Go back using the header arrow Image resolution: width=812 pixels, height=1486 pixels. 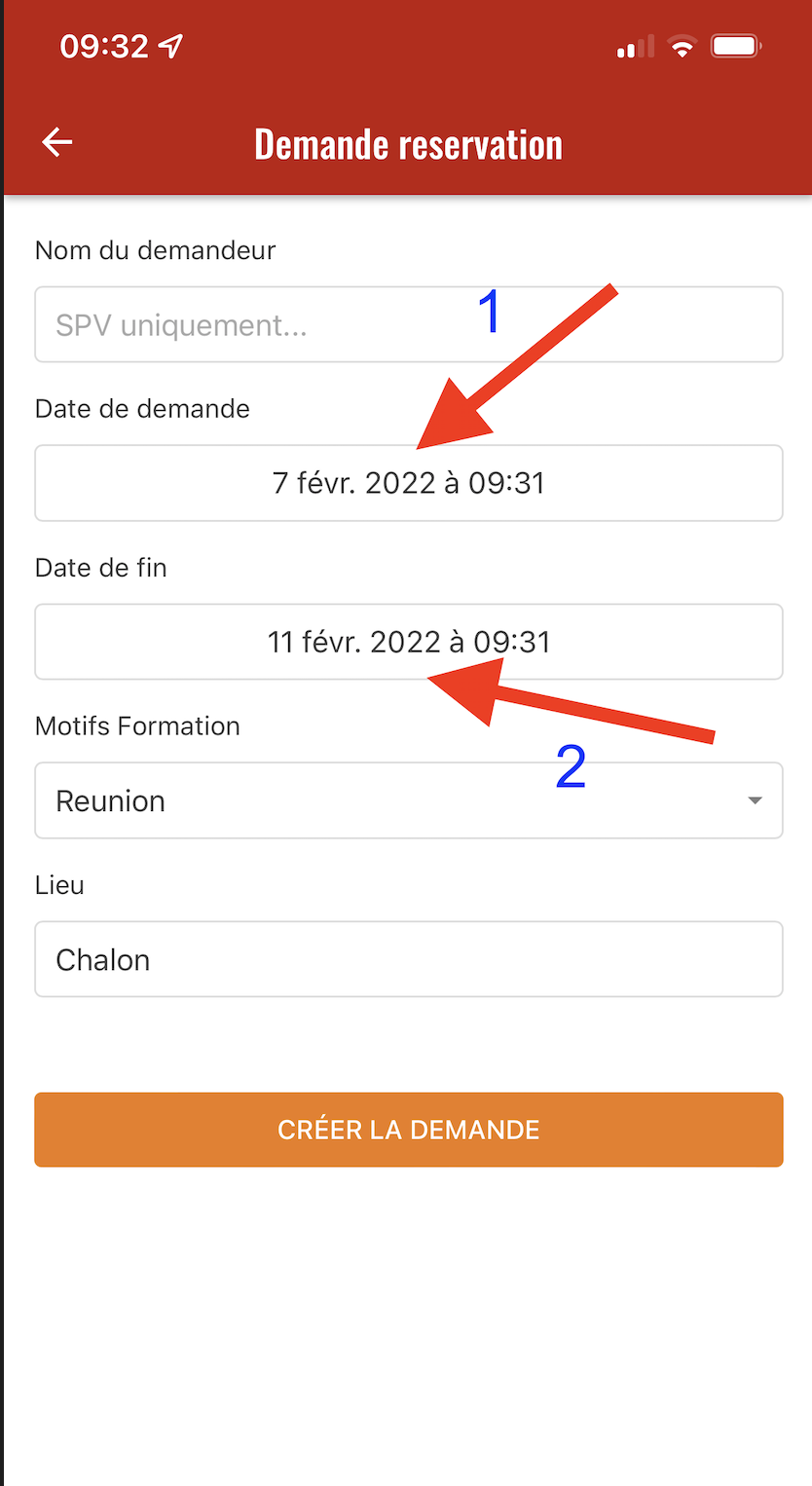[x=57, y=143]
